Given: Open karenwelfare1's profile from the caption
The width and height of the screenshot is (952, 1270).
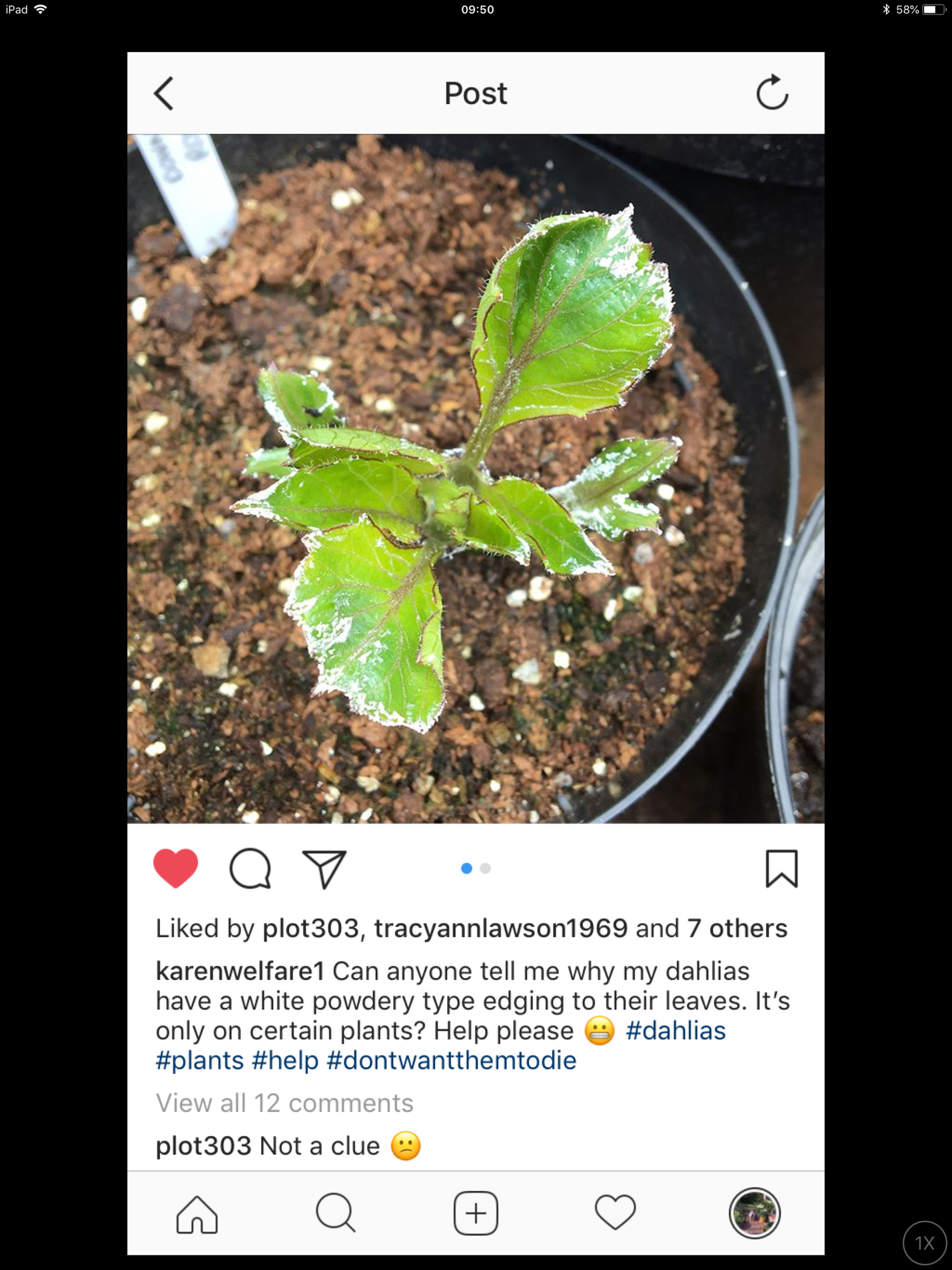Looking at the screenshot, I should pyautogui.click(x=239, y=971).
